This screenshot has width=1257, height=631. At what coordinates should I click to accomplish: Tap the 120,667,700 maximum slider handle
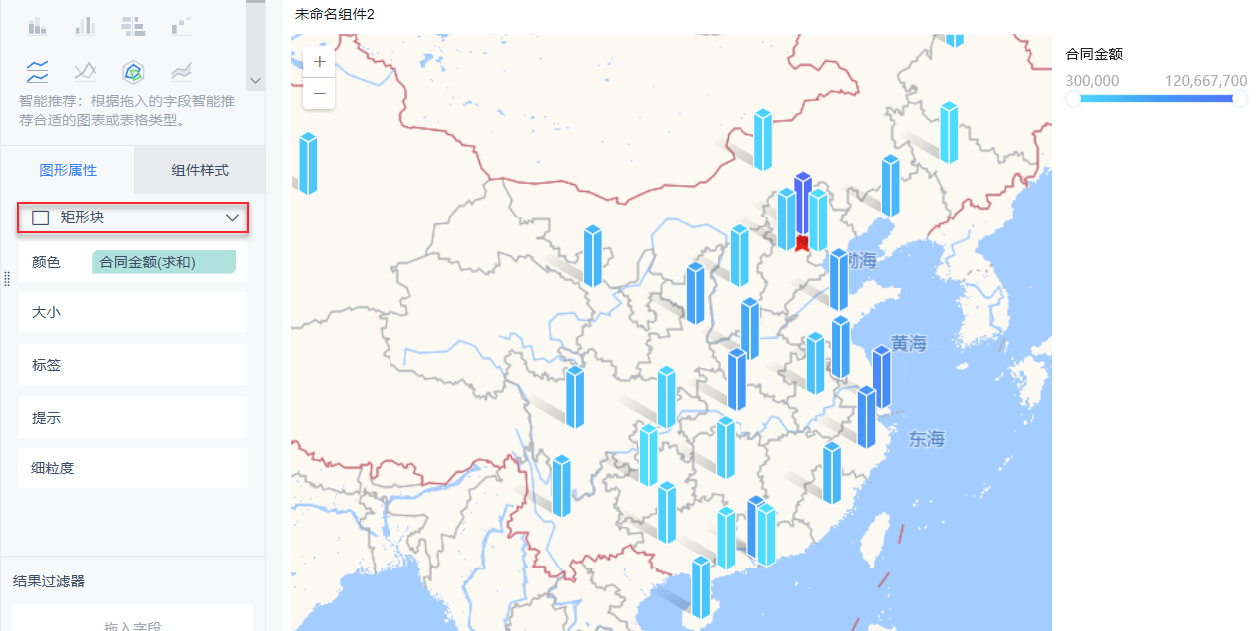(1240, 99)
